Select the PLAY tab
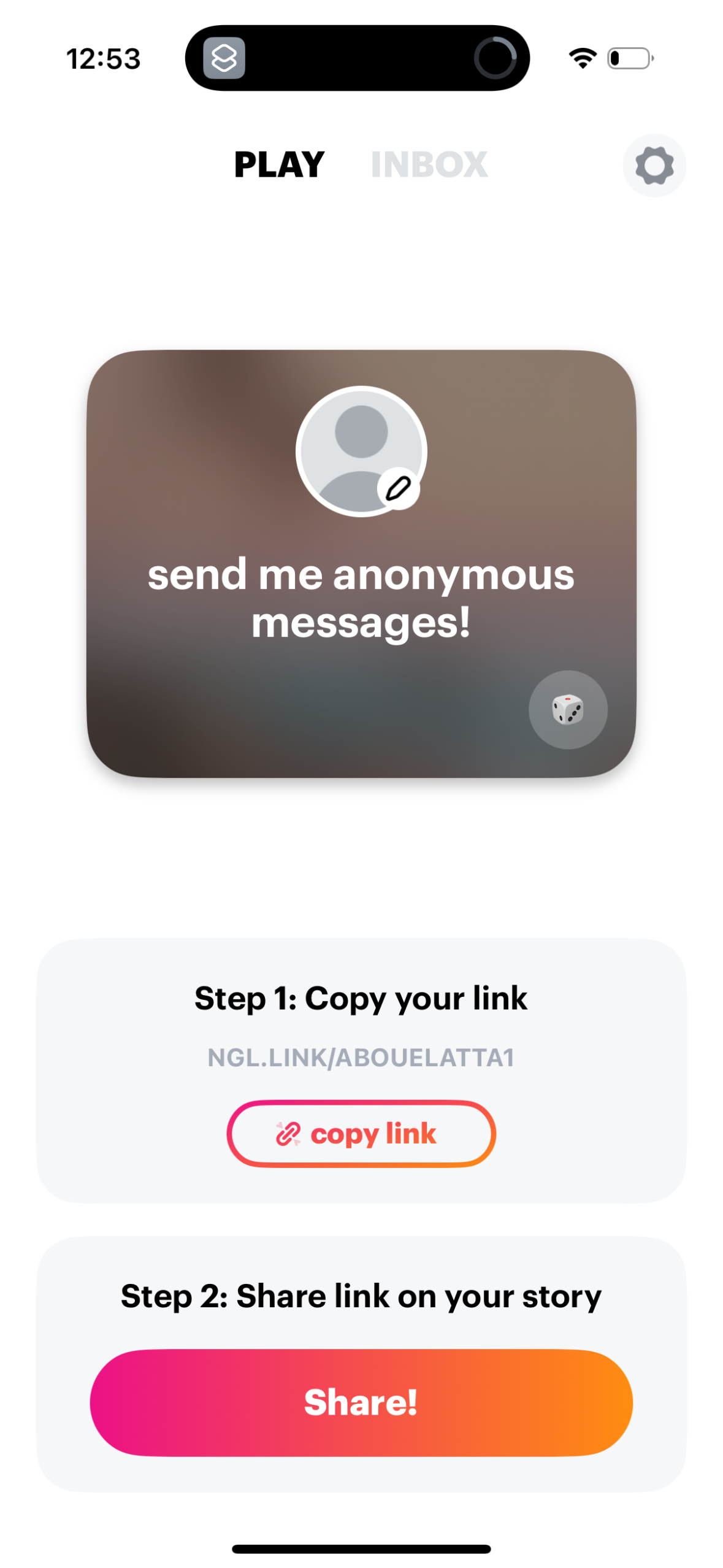This screenshot has width=723, height=1568. (x=280, y=164)
